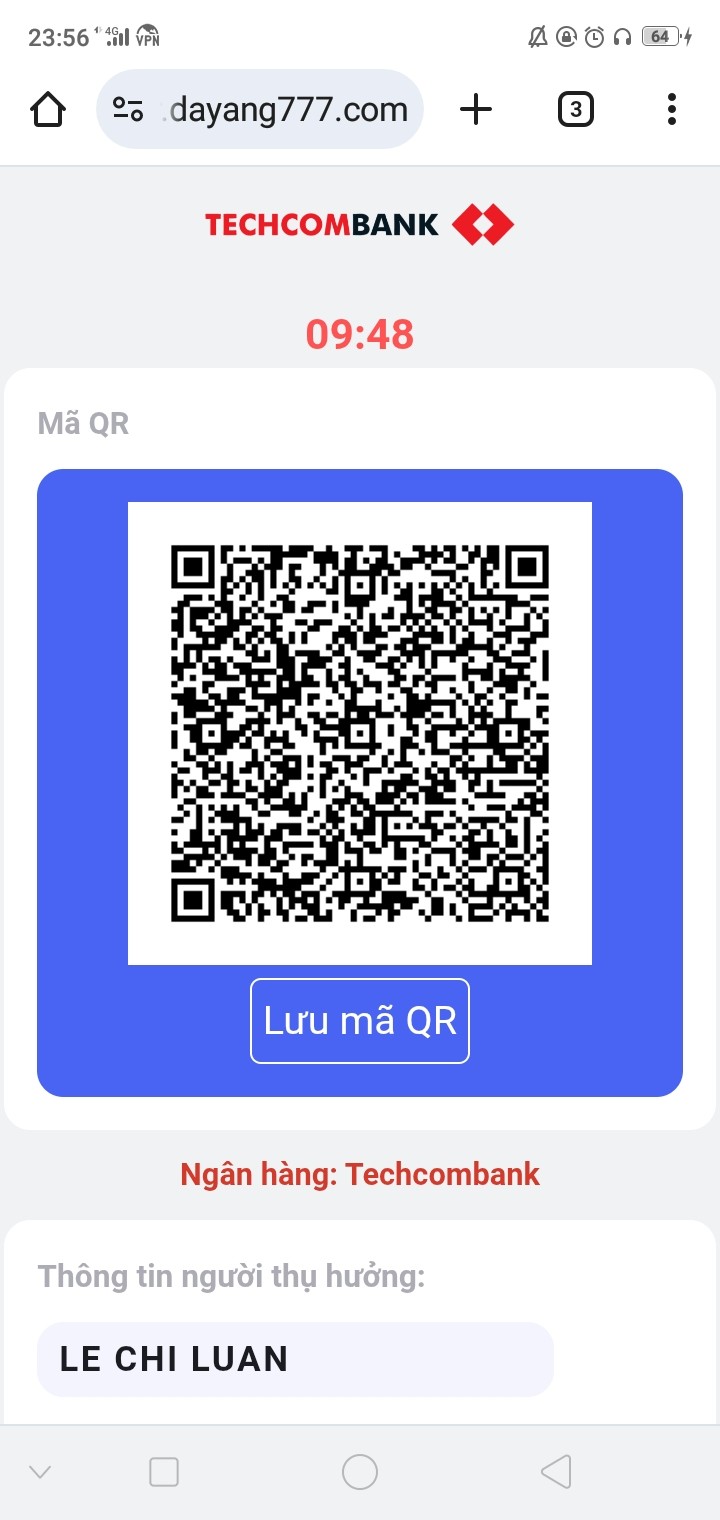Tap the dayang777.com address bar

(288, 109)
